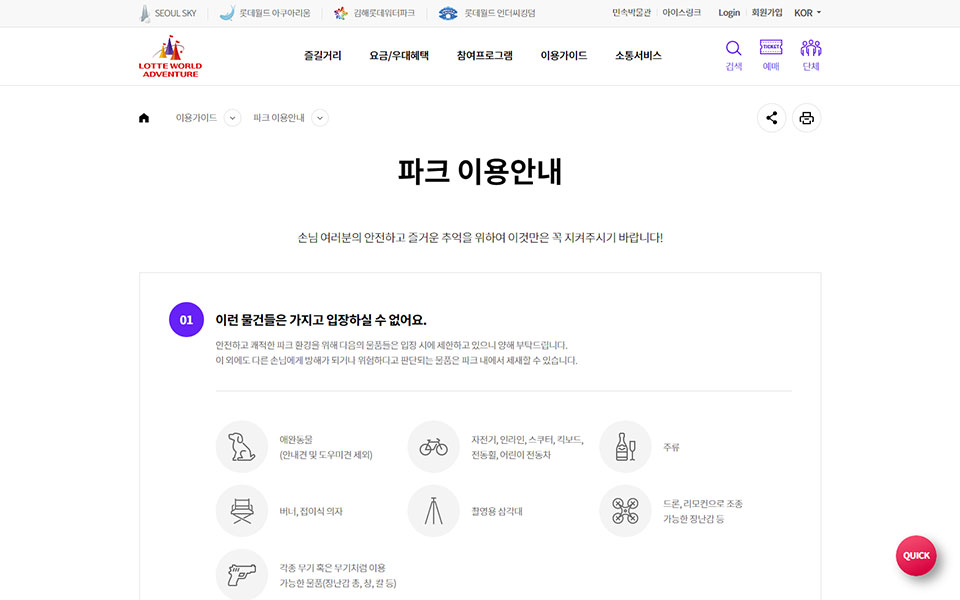
Task: Open the 아이스링크 link
Action: (682, 13)
